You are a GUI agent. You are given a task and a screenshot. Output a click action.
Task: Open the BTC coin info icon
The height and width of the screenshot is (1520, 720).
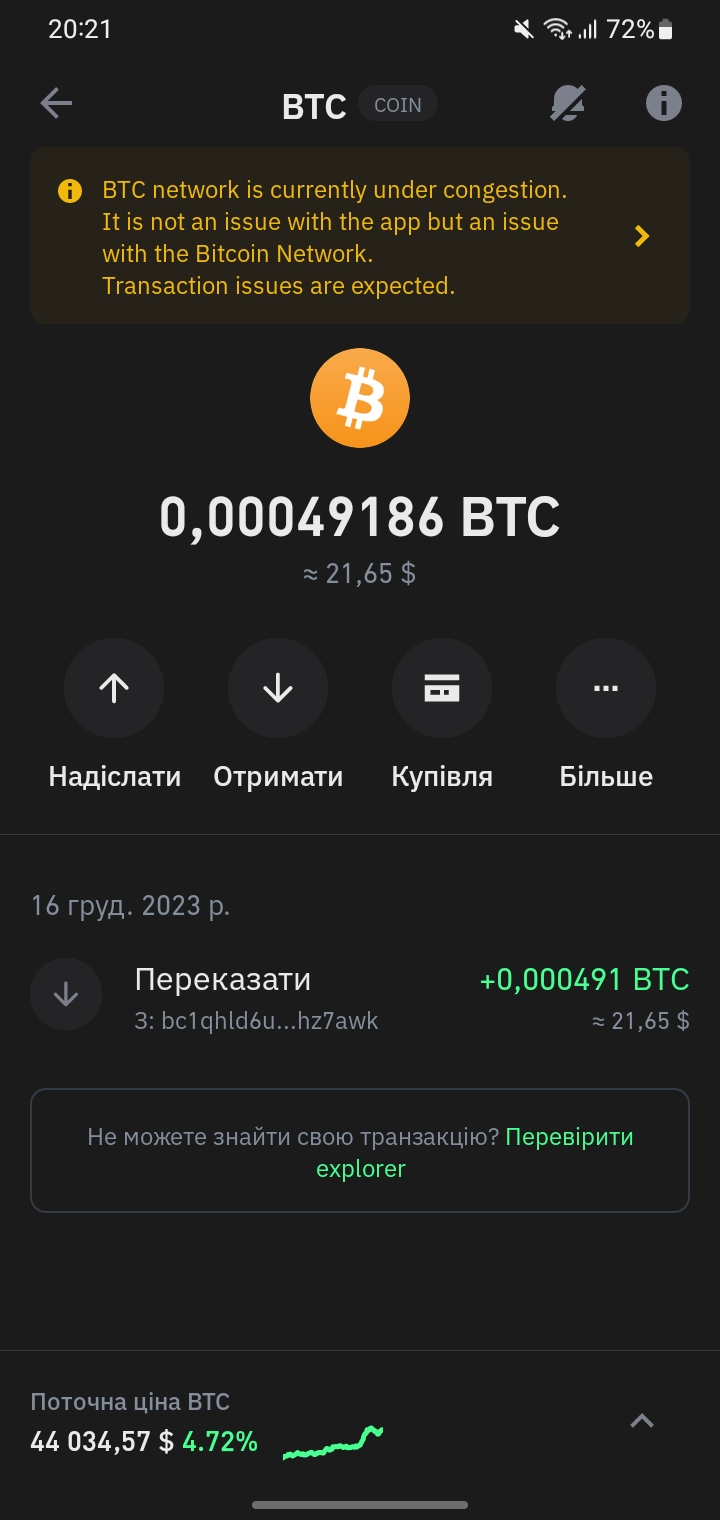point(663,103)
